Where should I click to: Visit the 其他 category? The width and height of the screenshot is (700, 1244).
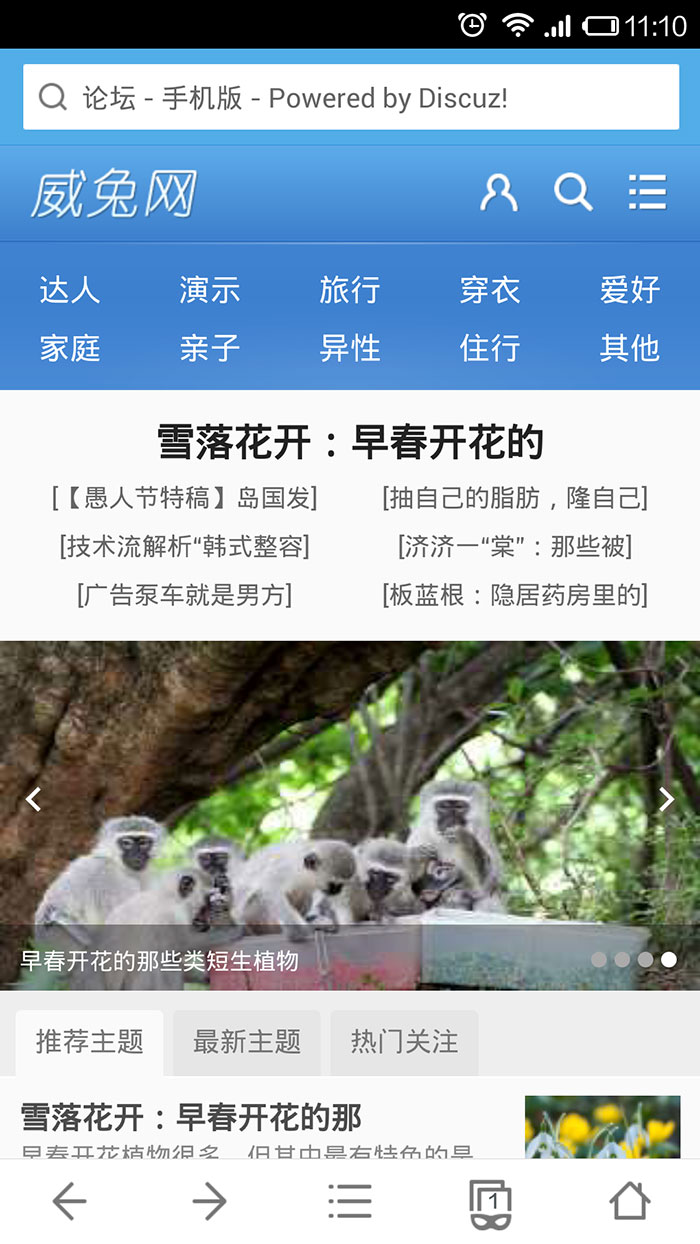pos(630,348)
